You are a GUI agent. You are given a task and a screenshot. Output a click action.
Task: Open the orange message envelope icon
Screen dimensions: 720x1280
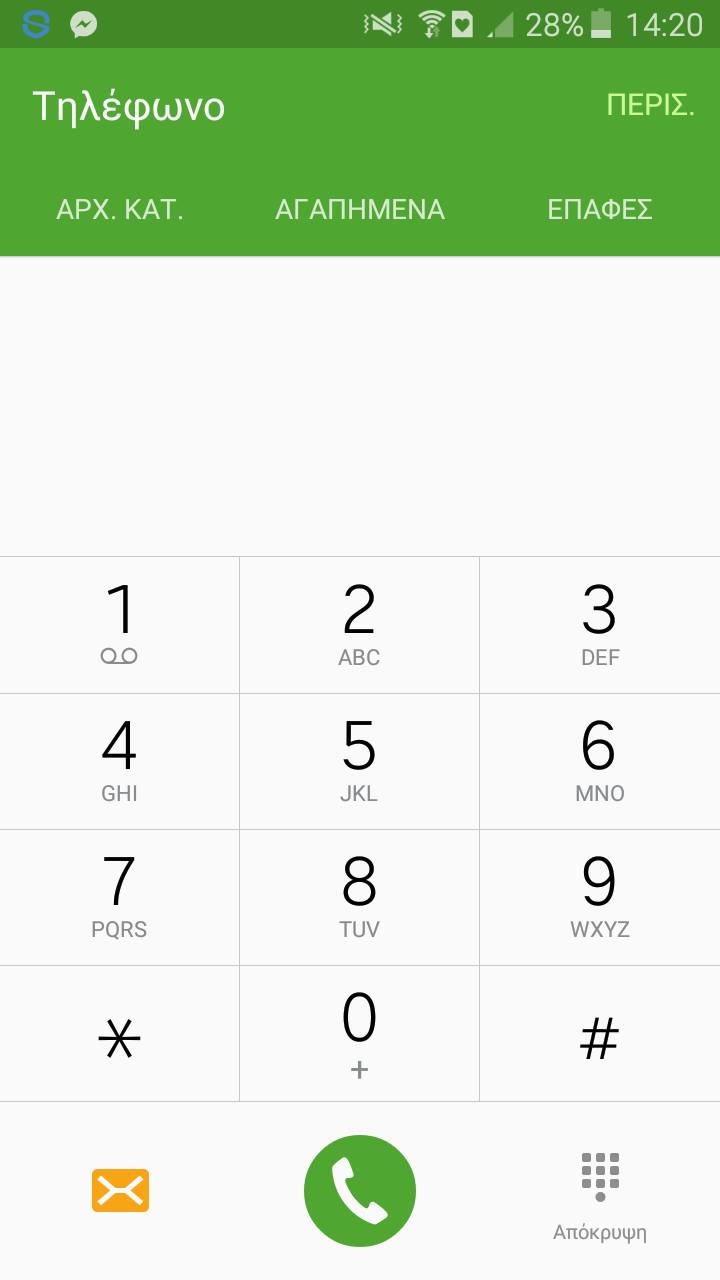point(120,1190)
